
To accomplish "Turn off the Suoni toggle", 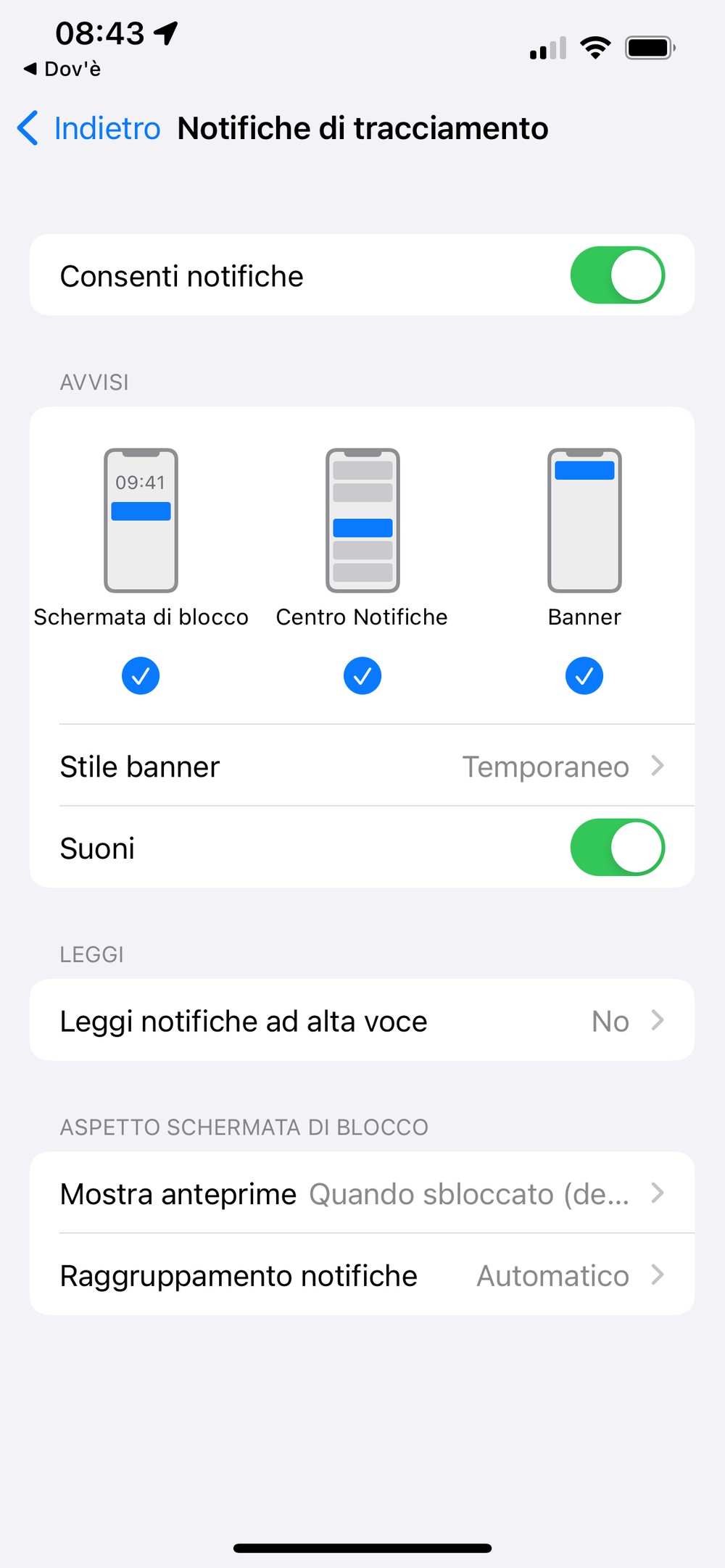I will pyautogui.click(x=617, y=847).
